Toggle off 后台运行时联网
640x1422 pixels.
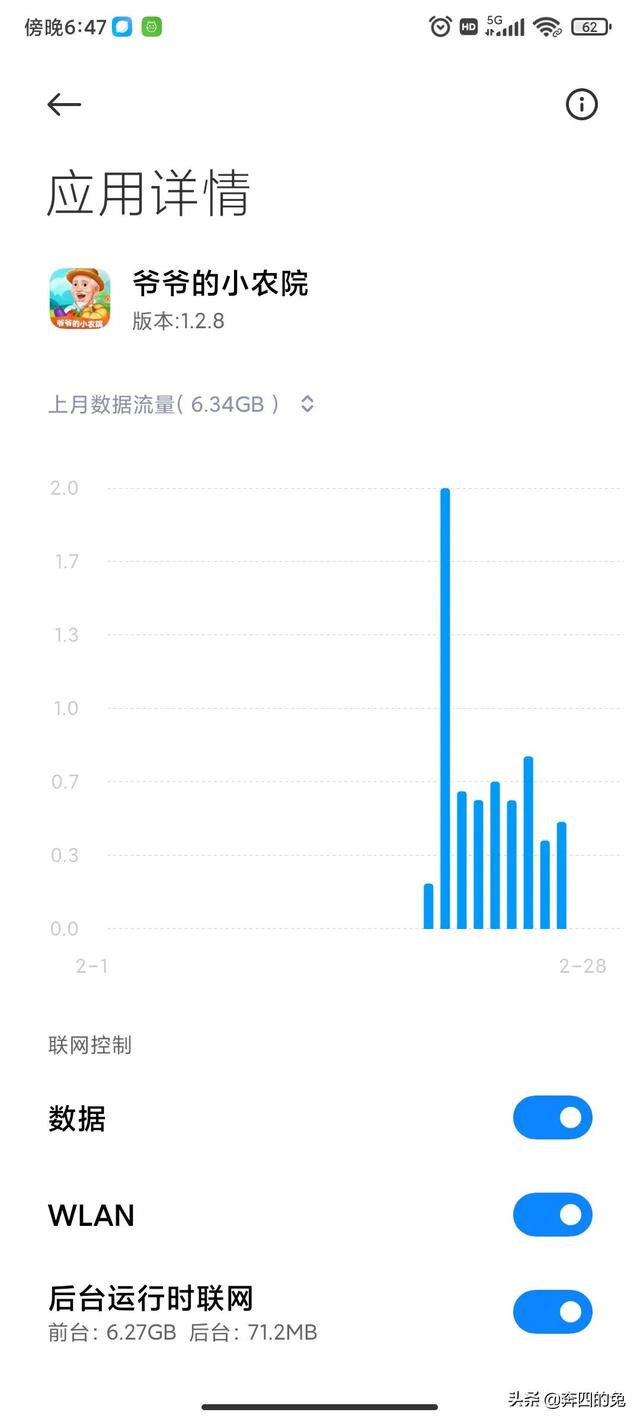tap(552, 1312)
